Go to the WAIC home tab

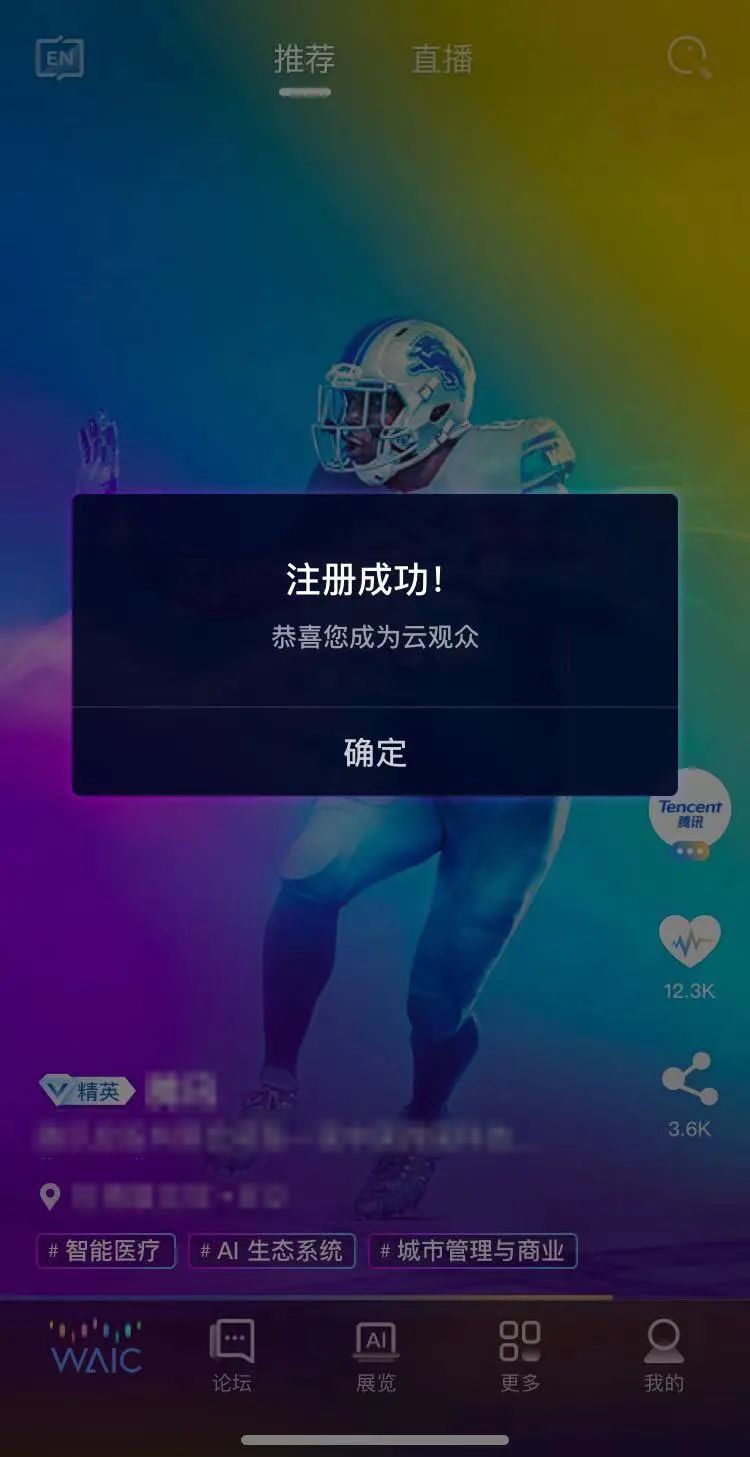96,1348
